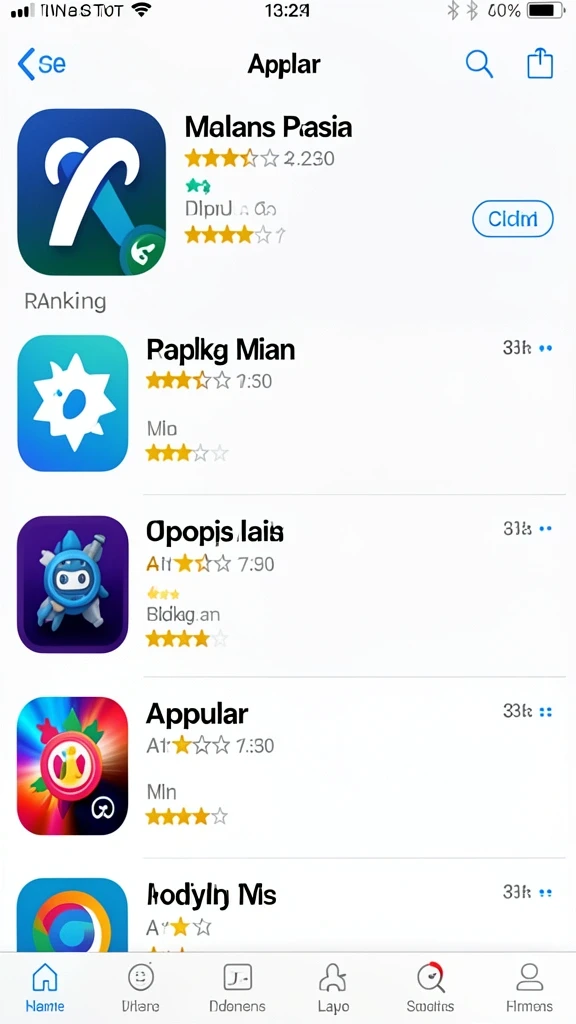This screenshot has width=576, height=1024.
Task: Open the Raplkg Mian app row
Action: click(x=288, y=404)
